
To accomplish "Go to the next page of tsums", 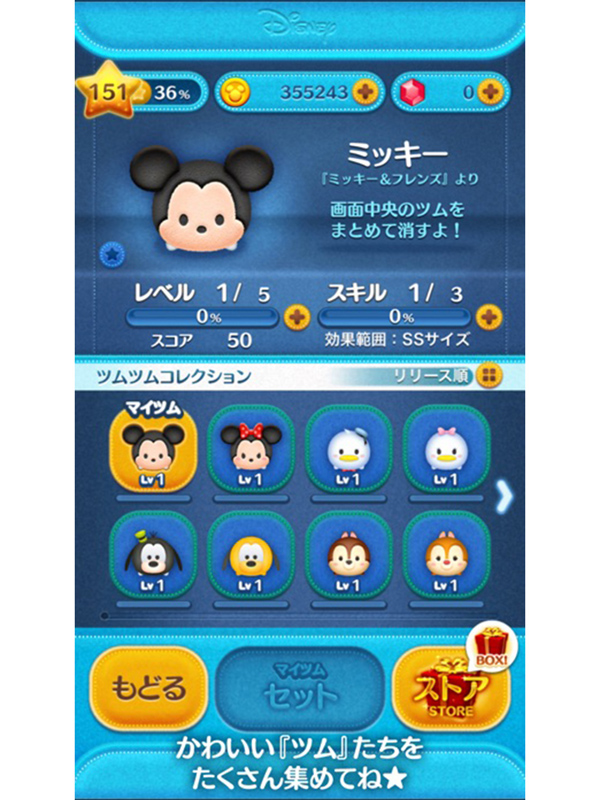I will coord(506,495).
